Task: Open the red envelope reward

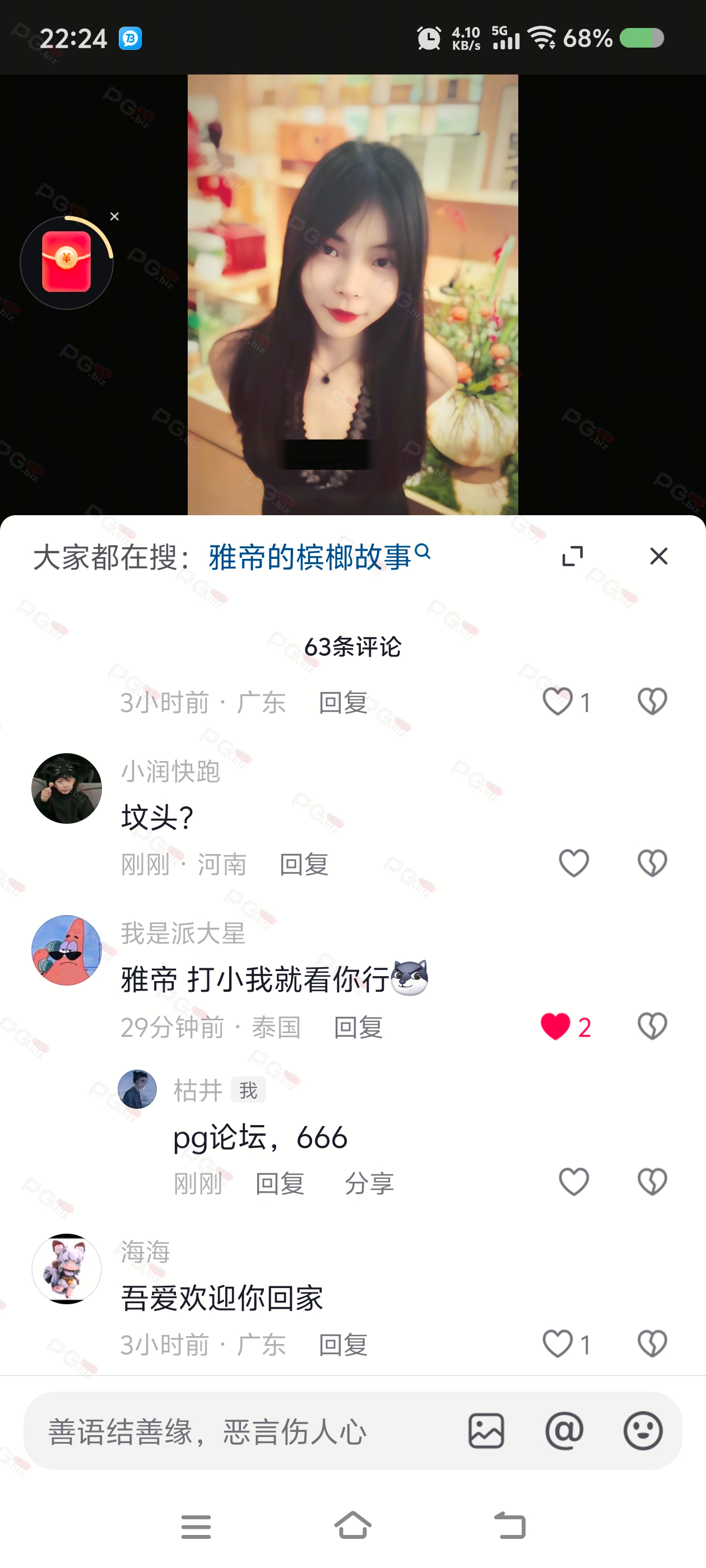Action: pos(66,262)
